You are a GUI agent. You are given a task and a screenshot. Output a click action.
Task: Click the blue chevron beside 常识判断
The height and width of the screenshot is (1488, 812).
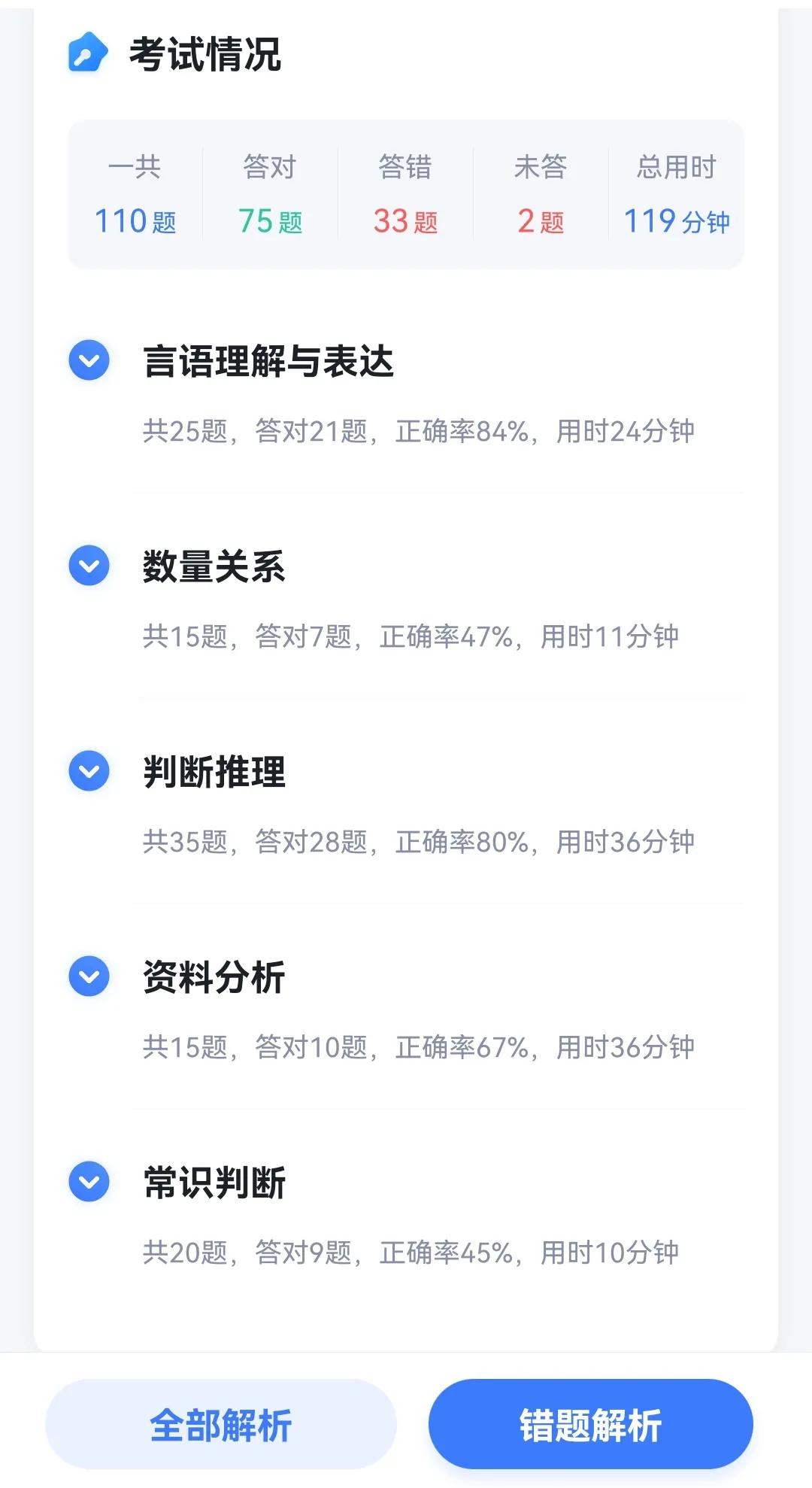click(x=88, y=1181)
